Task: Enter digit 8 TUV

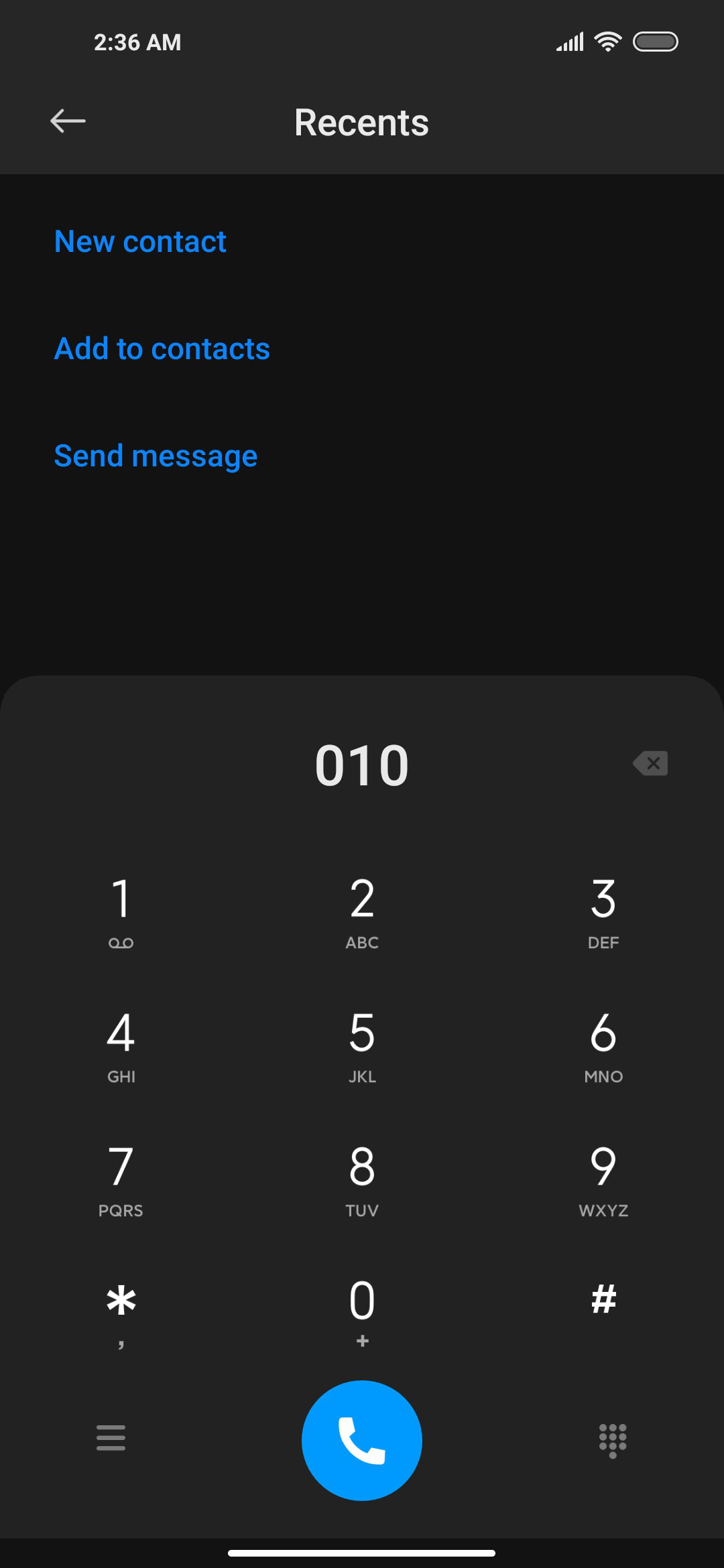Action: (362, 1181)
